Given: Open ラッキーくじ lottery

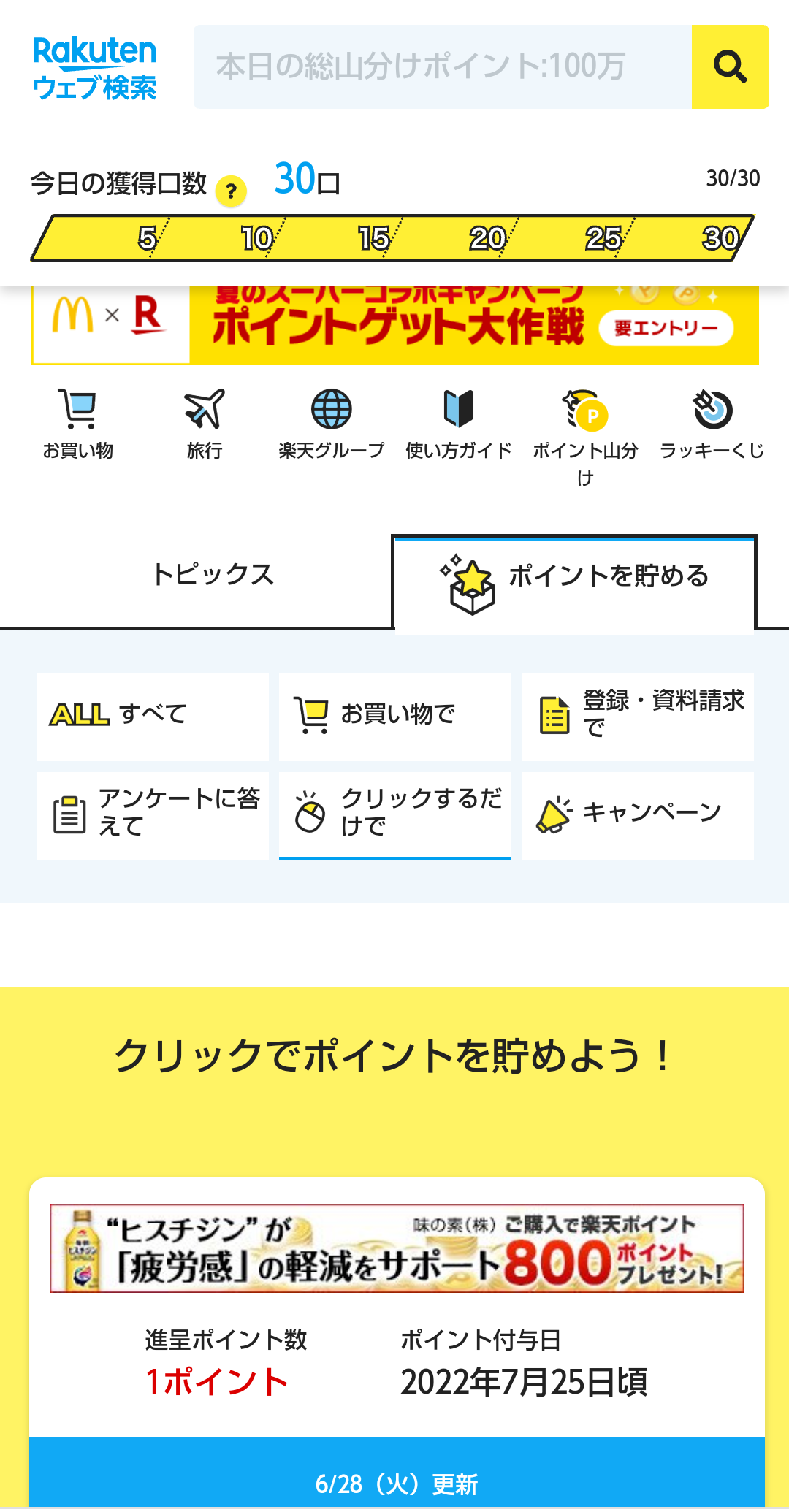Looking at the screenshot, I should (x=712, y=424).
